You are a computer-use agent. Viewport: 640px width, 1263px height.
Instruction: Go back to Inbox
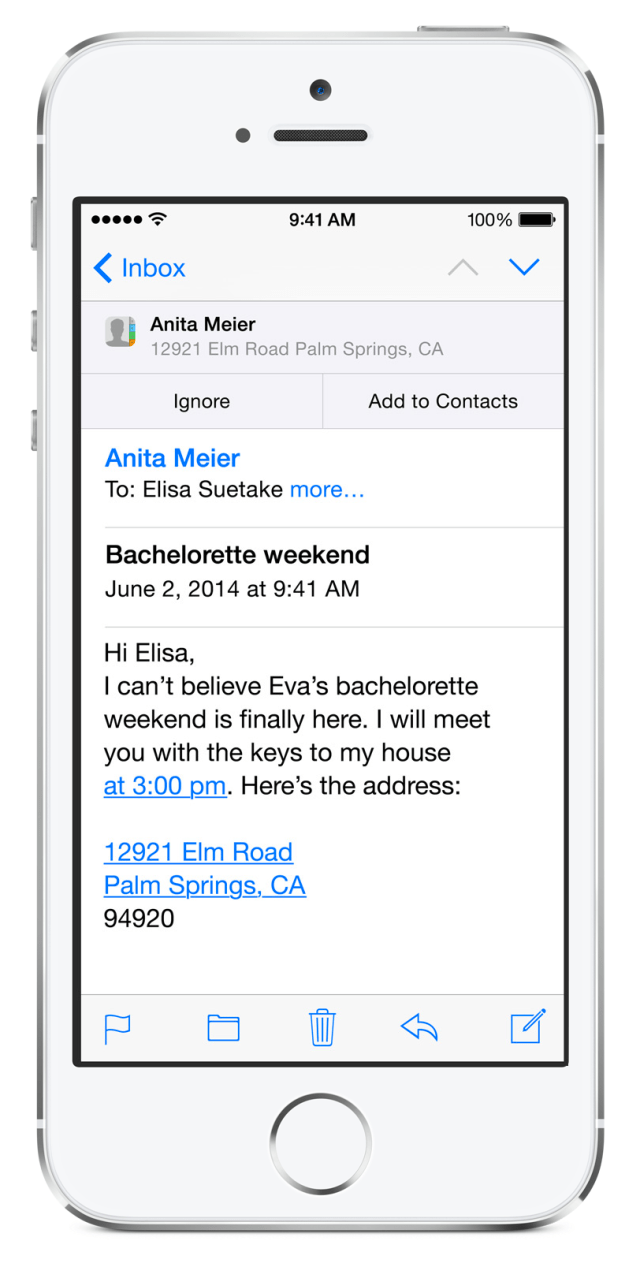[139, 268]
